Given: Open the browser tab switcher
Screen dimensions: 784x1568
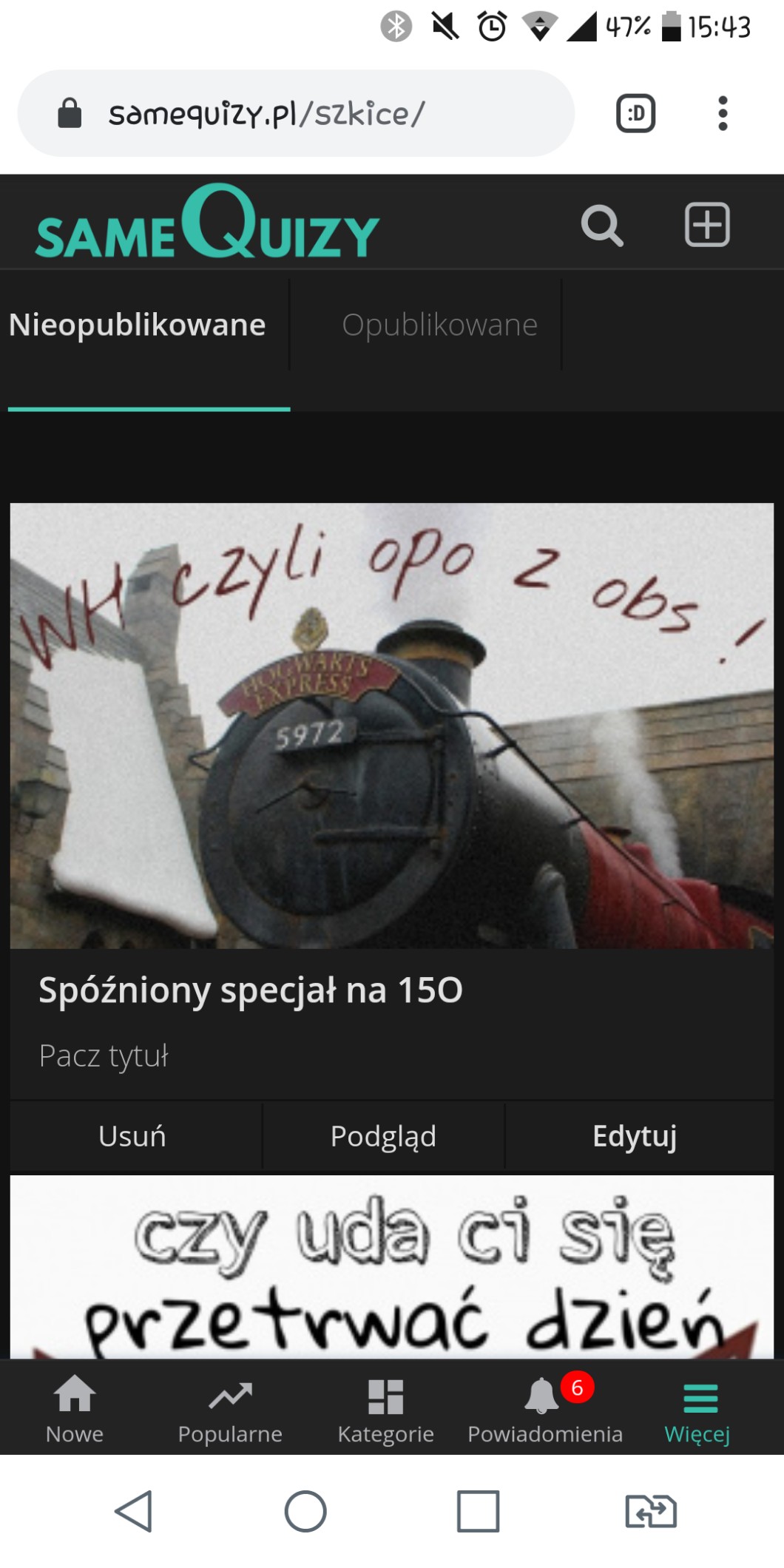Looking at the screenshot, I should pyautogui.click(x=635, y=114).
